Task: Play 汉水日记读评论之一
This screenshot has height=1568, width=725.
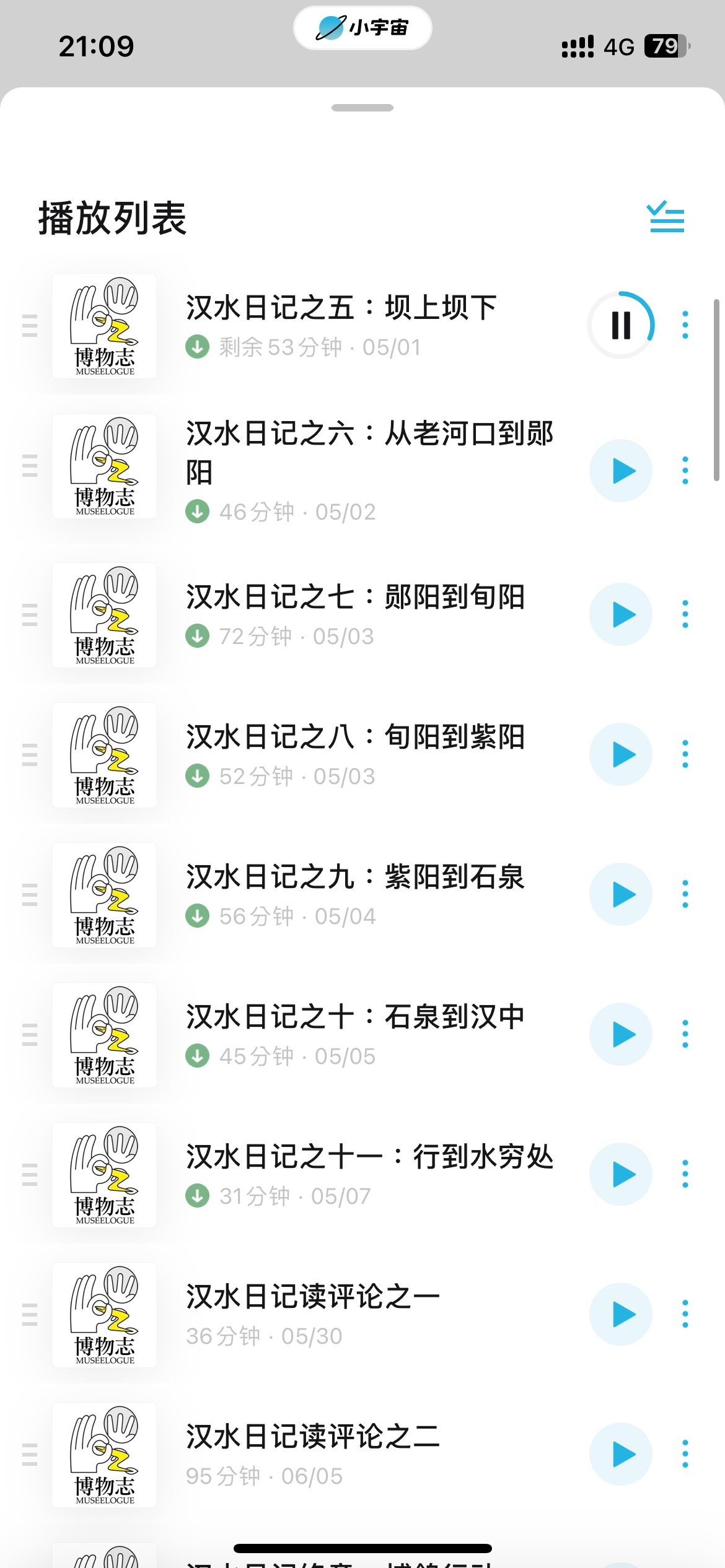Action: 621,1314
